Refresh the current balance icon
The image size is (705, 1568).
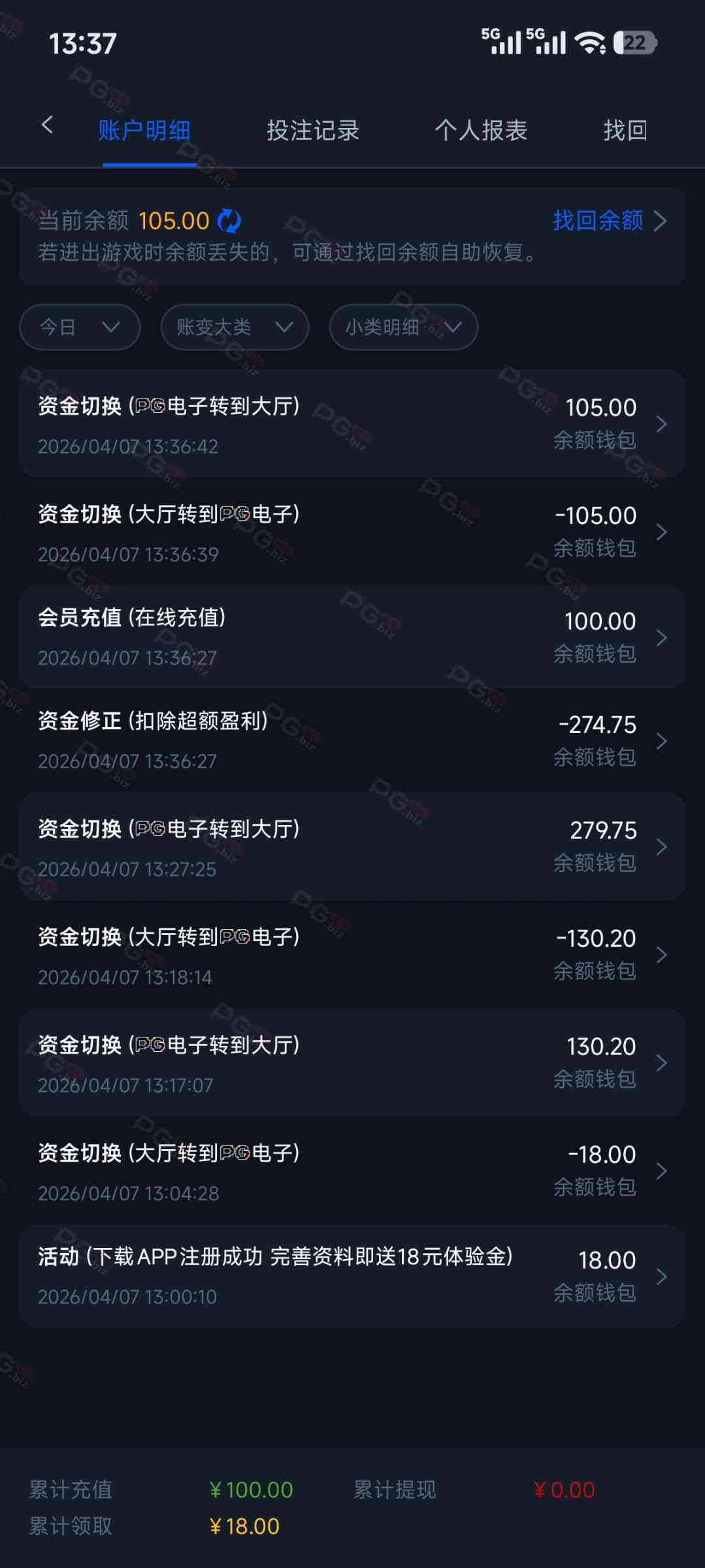click(x=229, y=221)
